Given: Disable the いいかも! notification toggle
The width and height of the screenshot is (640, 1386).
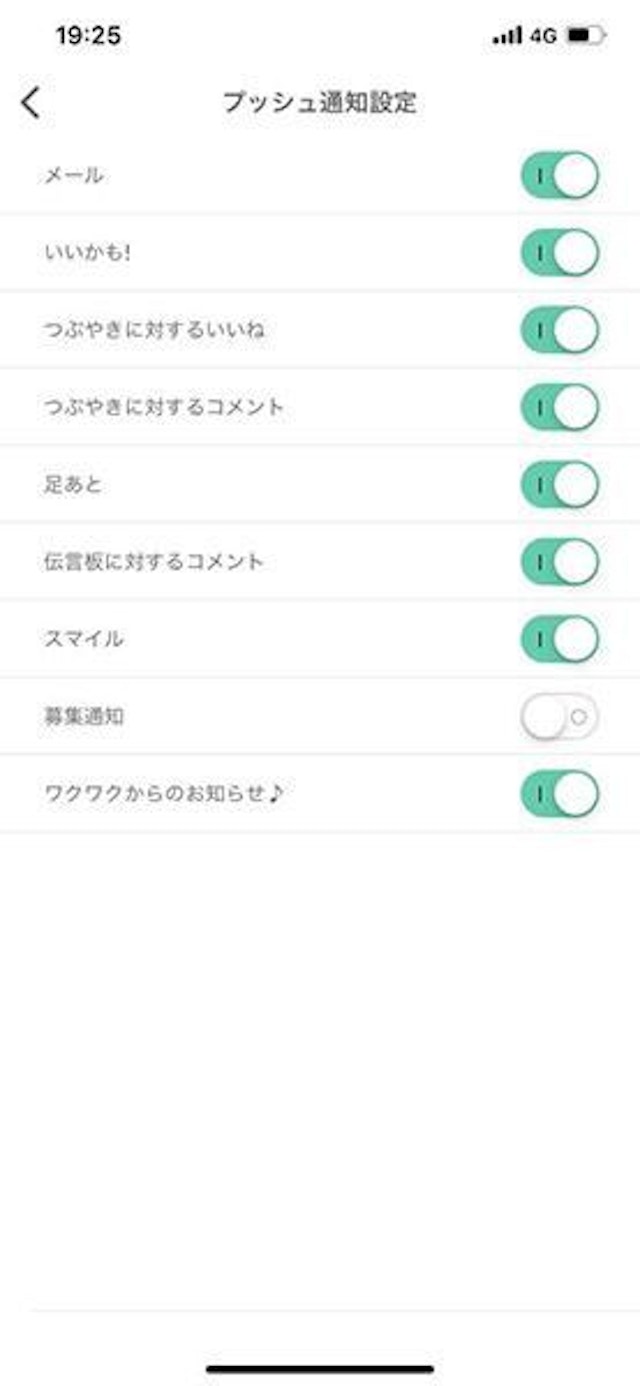Looking at the screenshot, I should [559, 252].
